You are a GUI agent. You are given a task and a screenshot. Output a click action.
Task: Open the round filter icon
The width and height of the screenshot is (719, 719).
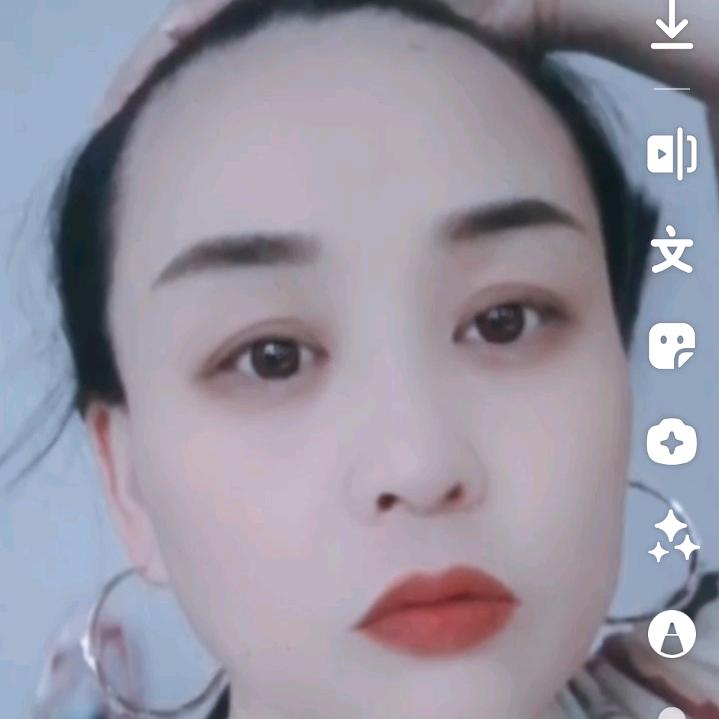tap(671, 633)
